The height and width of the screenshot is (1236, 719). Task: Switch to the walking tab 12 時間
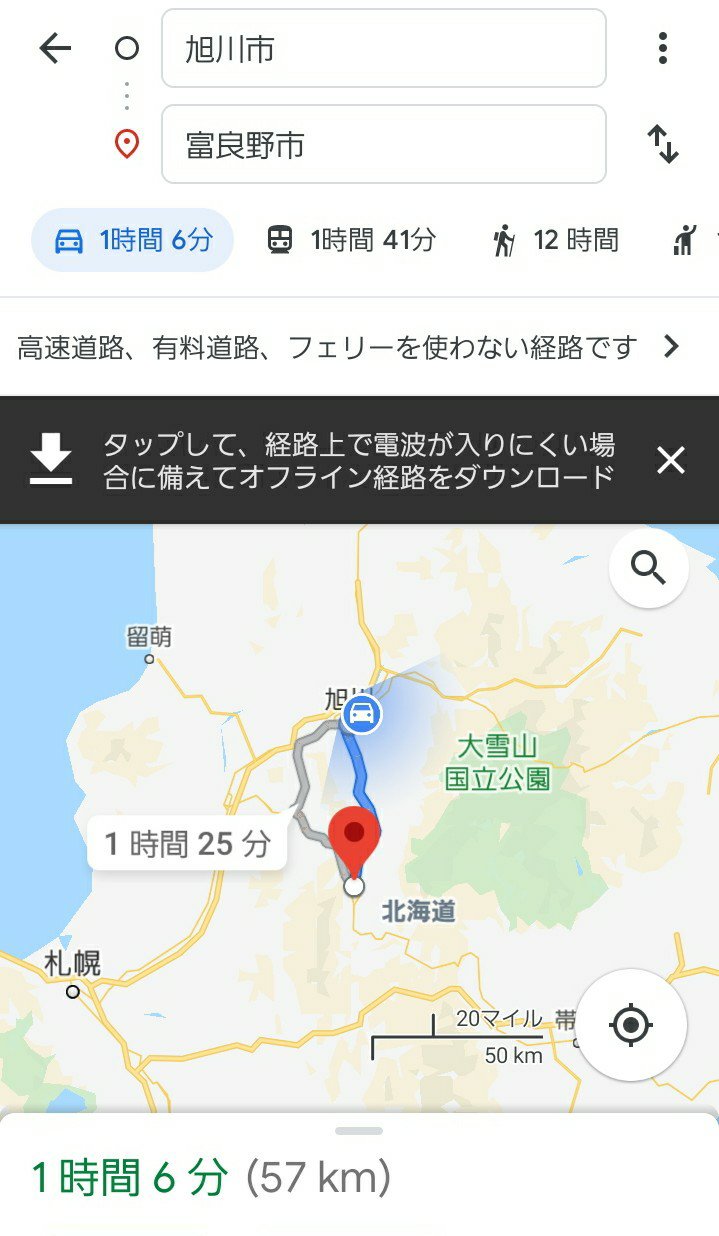pos(555,240)
